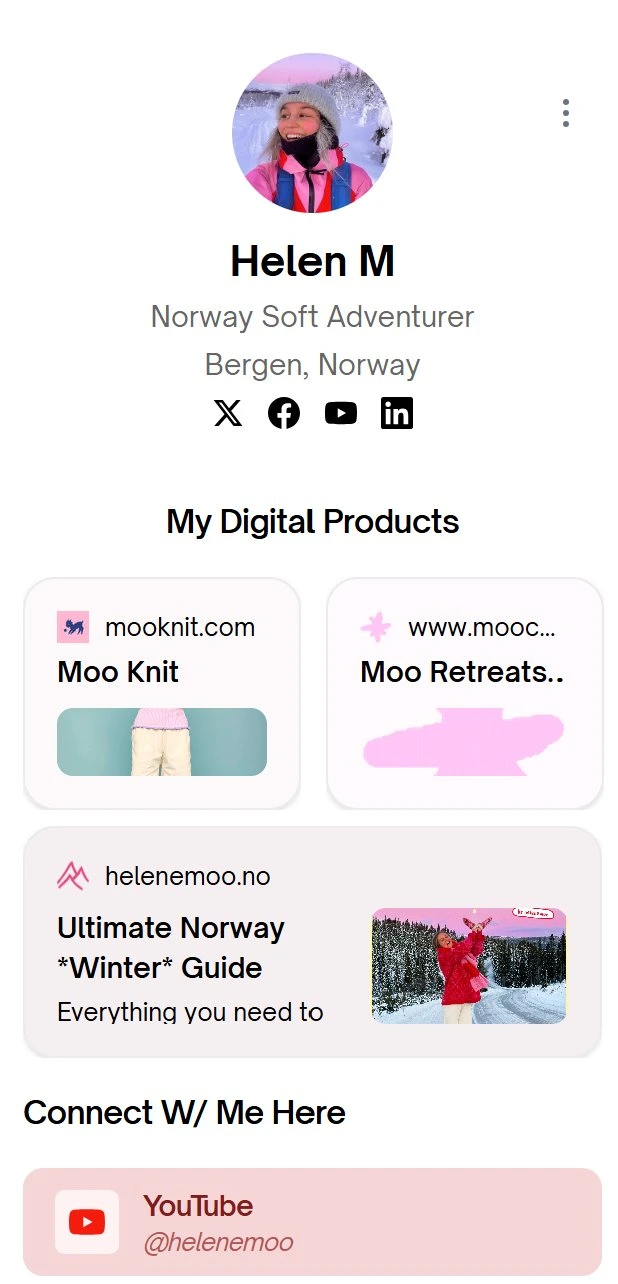Open the three-dot overflow menu
The width and height of the screenshot is (618, 1284).
pos(565,113)
